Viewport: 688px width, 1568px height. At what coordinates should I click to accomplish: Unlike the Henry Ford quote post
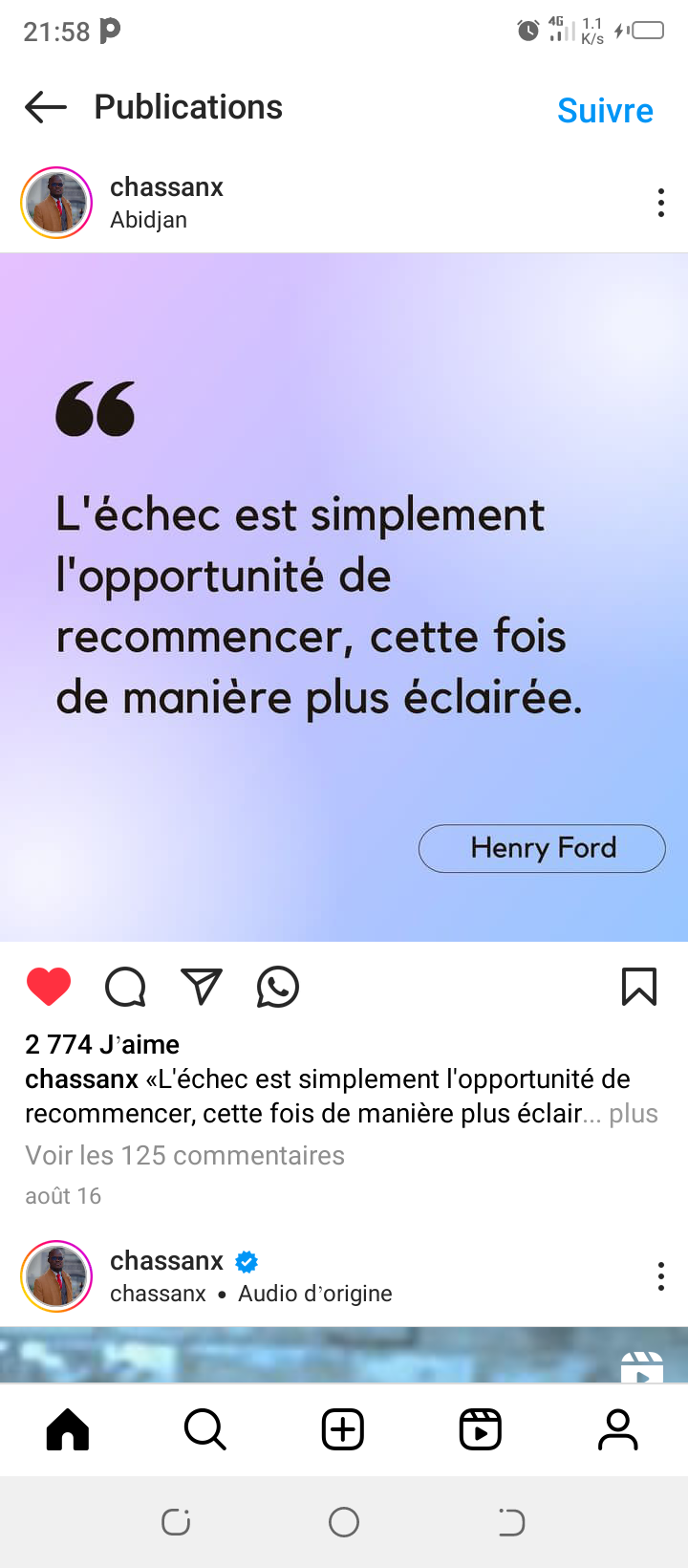point(49,987)
